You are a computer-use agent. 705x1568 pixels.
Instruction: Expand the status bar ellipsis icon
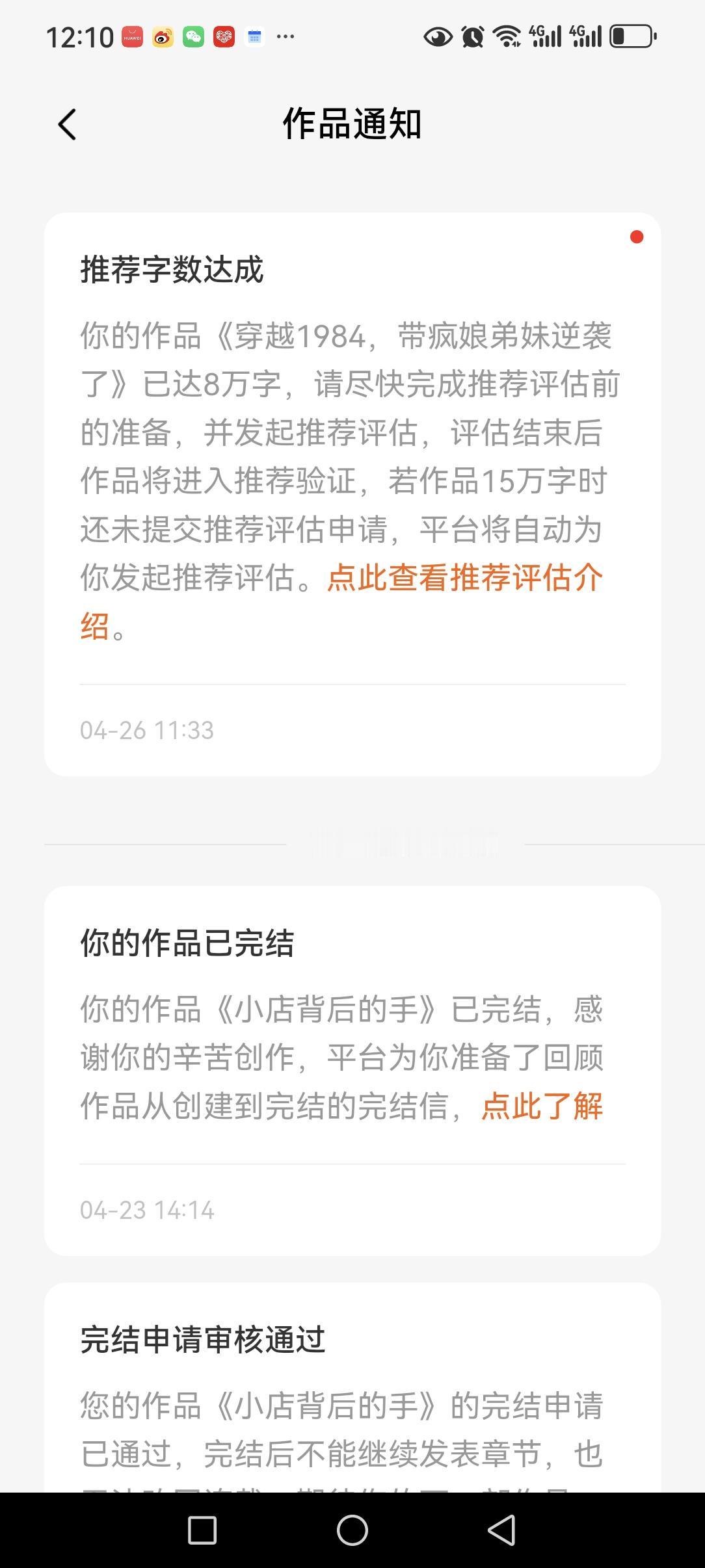coord(287,37)
